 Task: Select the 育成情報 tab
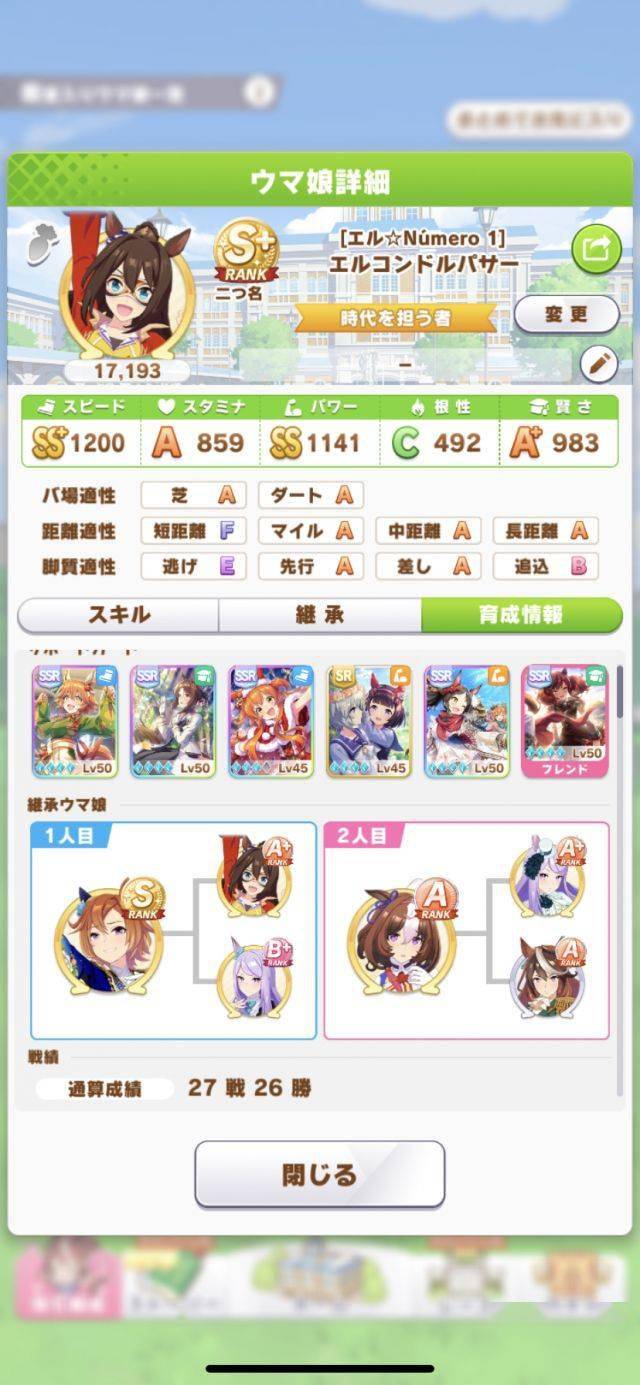pyautogui.click(x=521, y=615)
